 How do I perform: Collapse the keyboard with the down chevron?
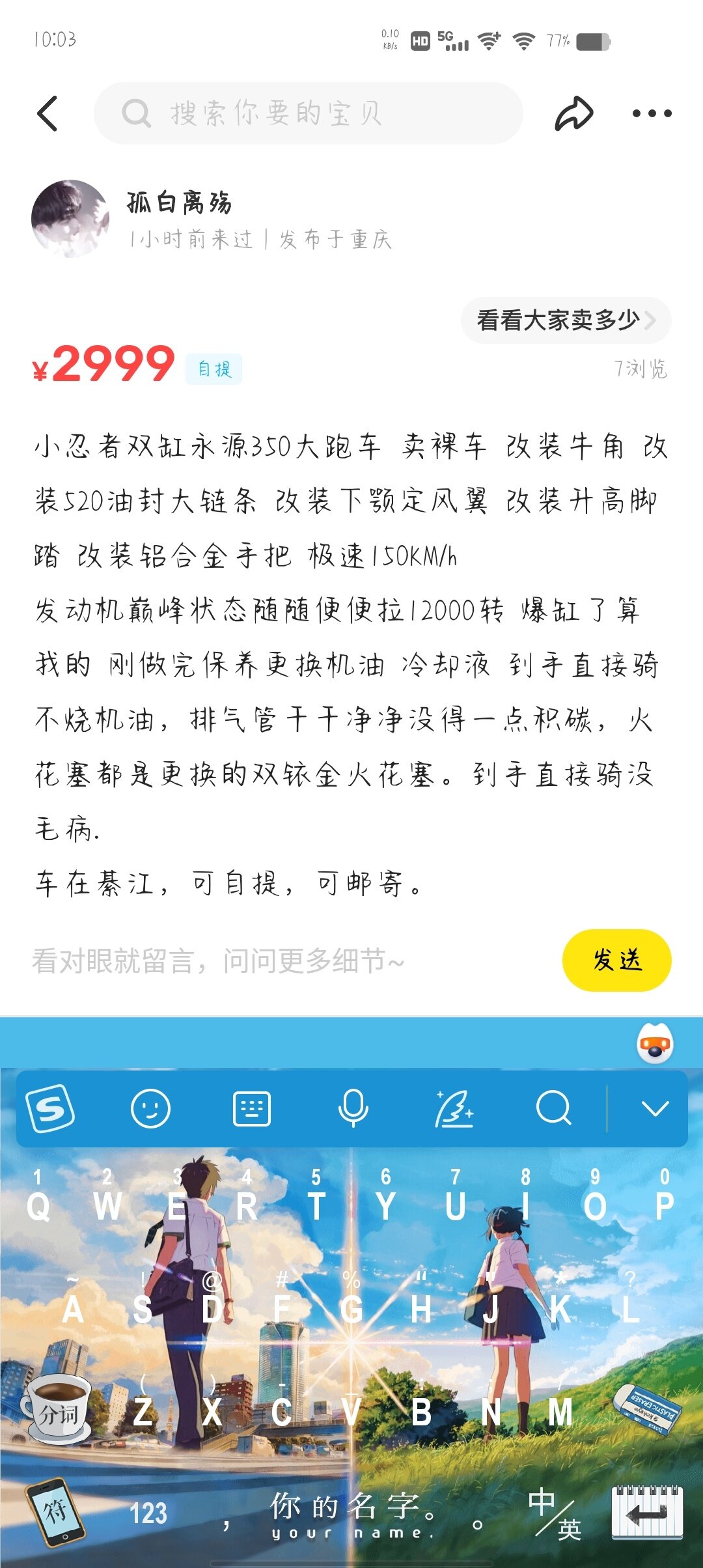click(x=655, y=1108)
